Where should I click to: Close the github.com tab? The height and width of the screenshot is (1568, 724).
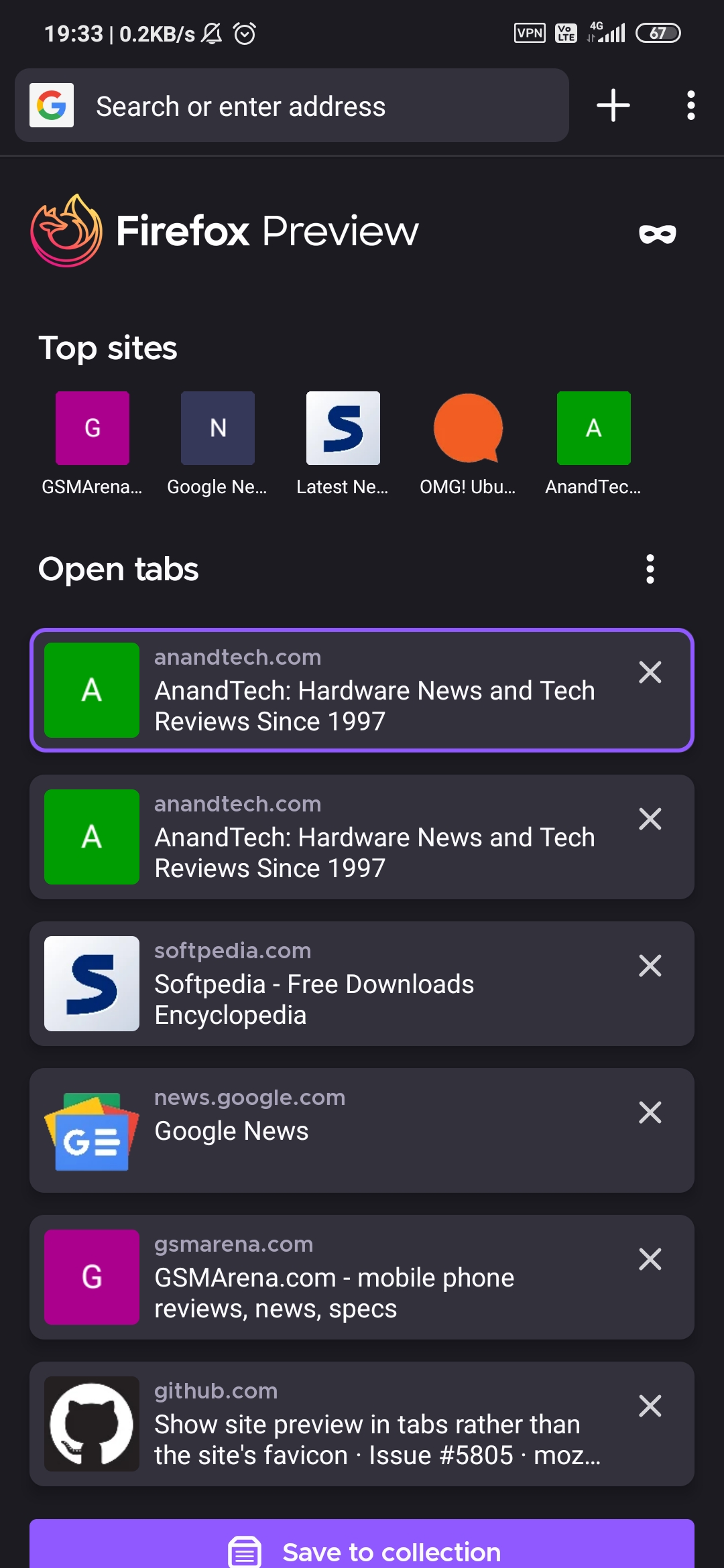point(650,1406)
